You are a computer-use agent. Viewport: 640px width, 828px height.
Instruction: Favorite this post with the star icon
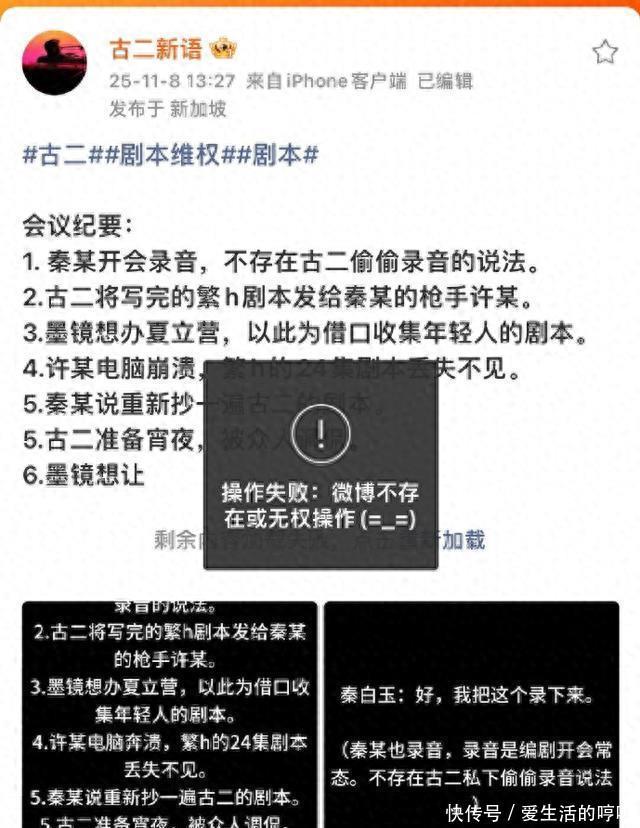[605, 52]
